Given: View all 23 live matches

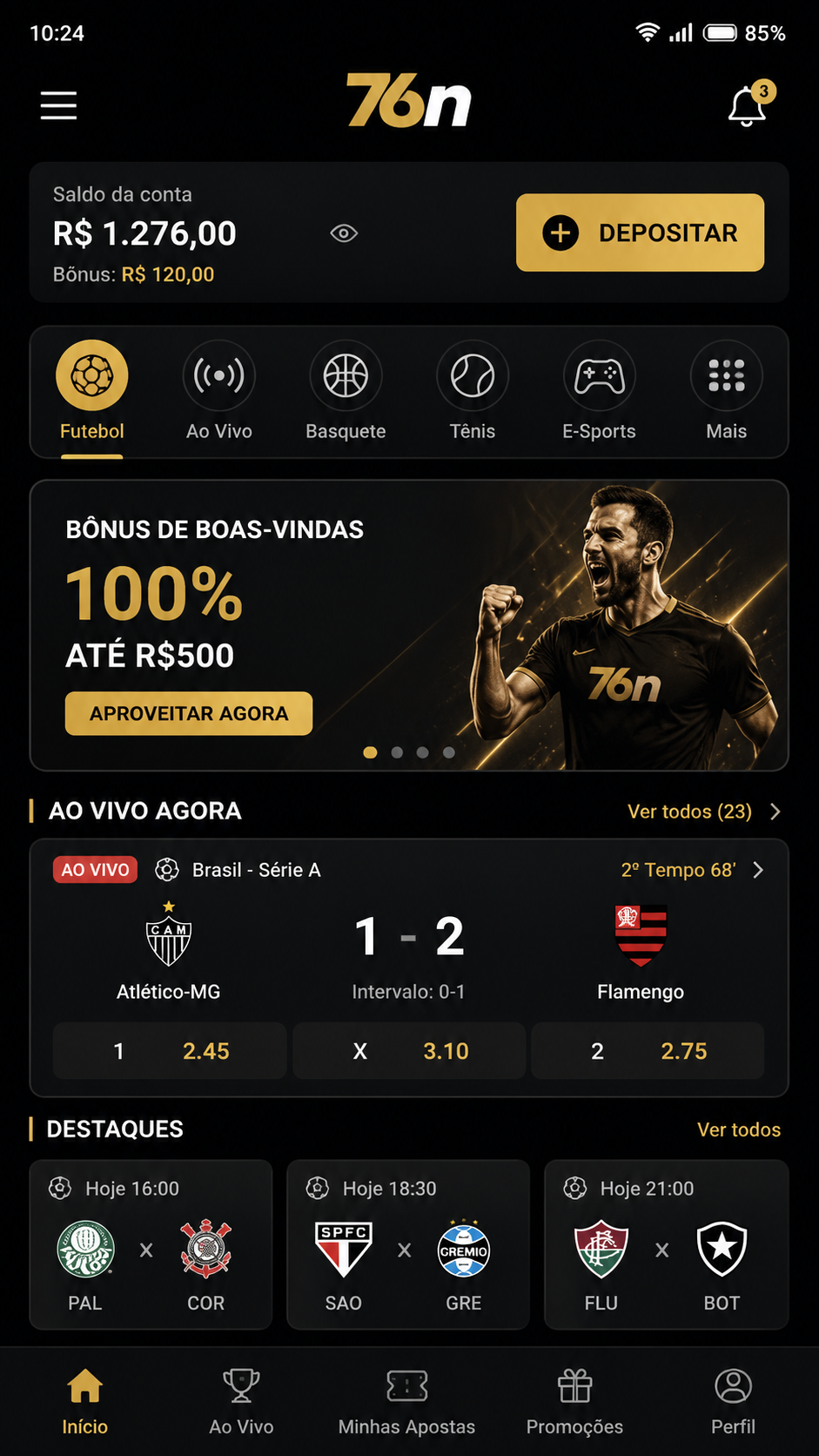Looking at the screenshot, I should point(704,812).
